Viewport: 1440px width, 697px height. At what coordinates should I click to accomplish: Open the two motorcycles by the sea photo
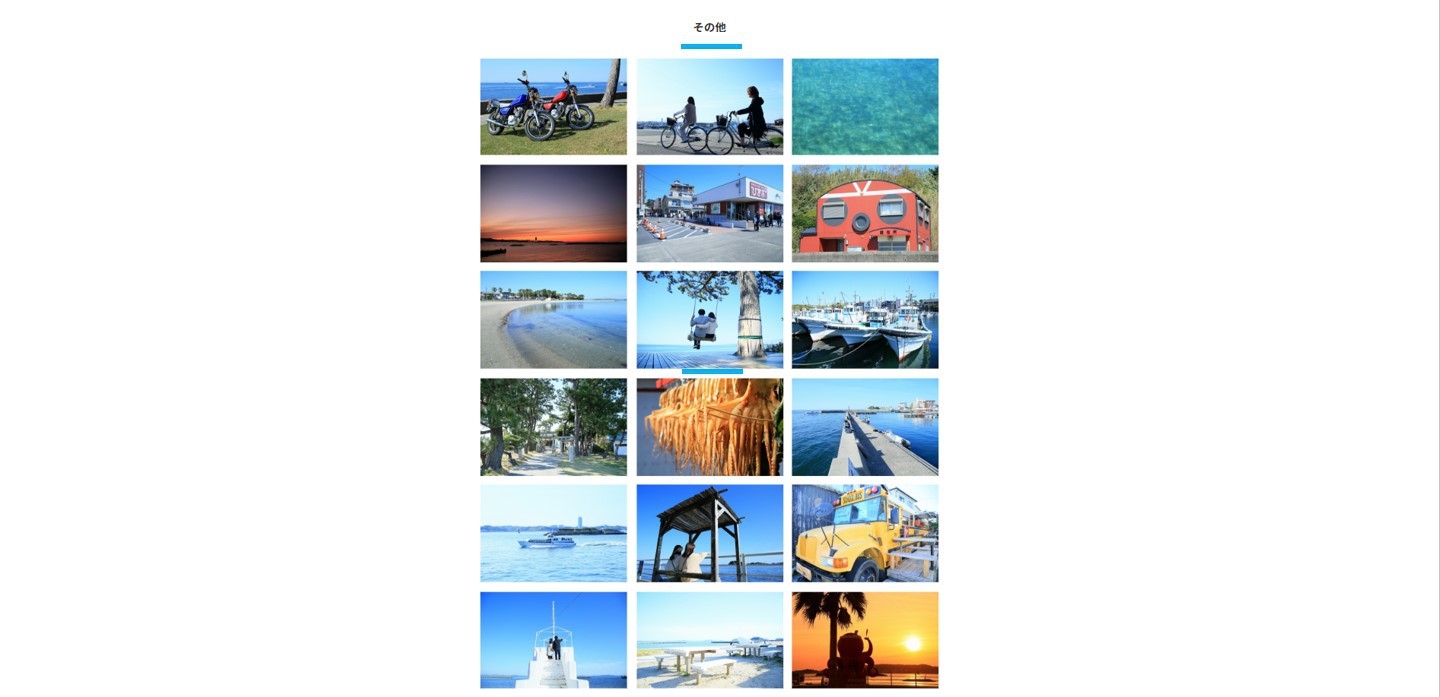(553, 107)
